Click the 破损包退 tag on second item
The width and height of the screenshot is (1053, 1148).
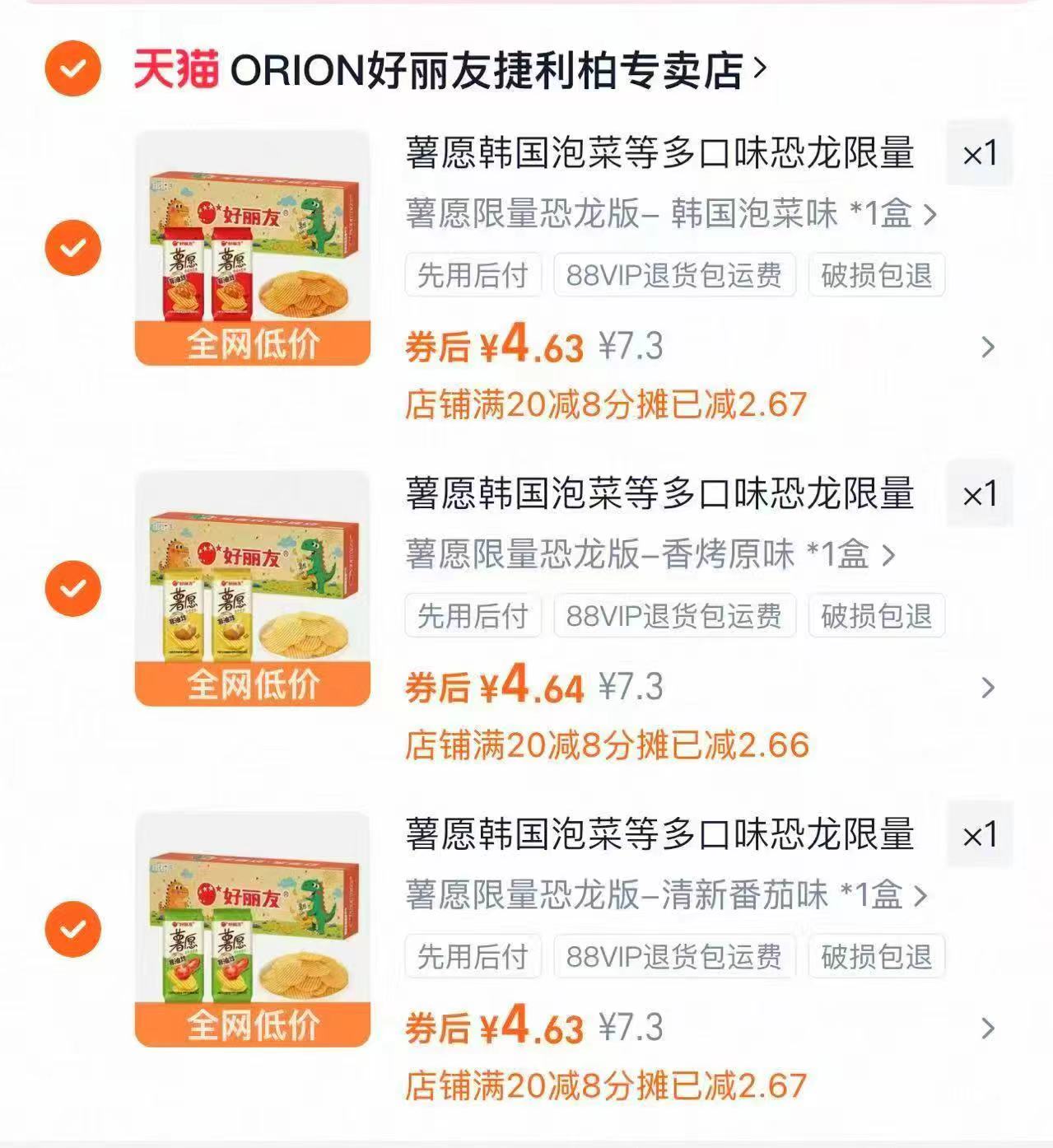[875, 617]
